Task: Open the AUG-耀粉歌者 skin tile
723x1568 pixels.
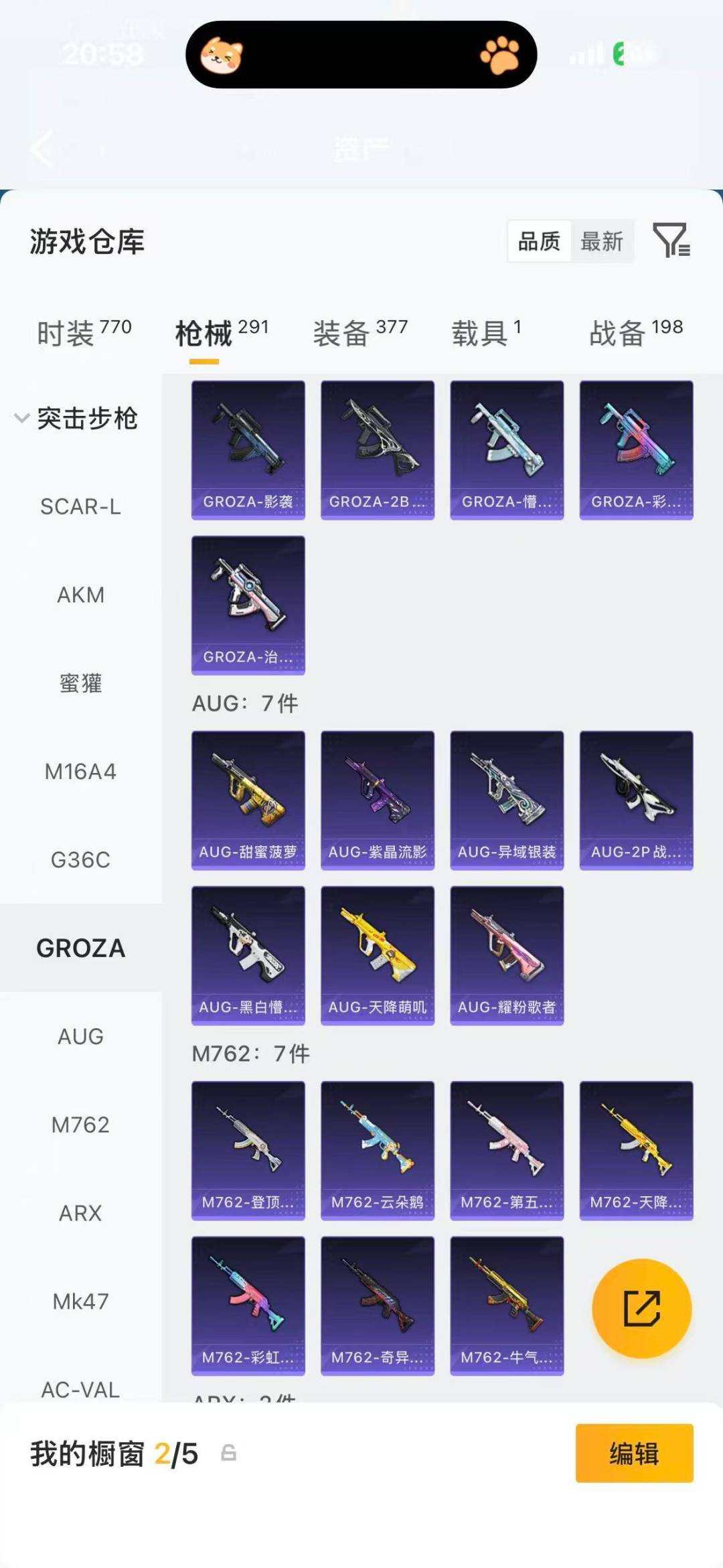Action: (x=507, y=955)
